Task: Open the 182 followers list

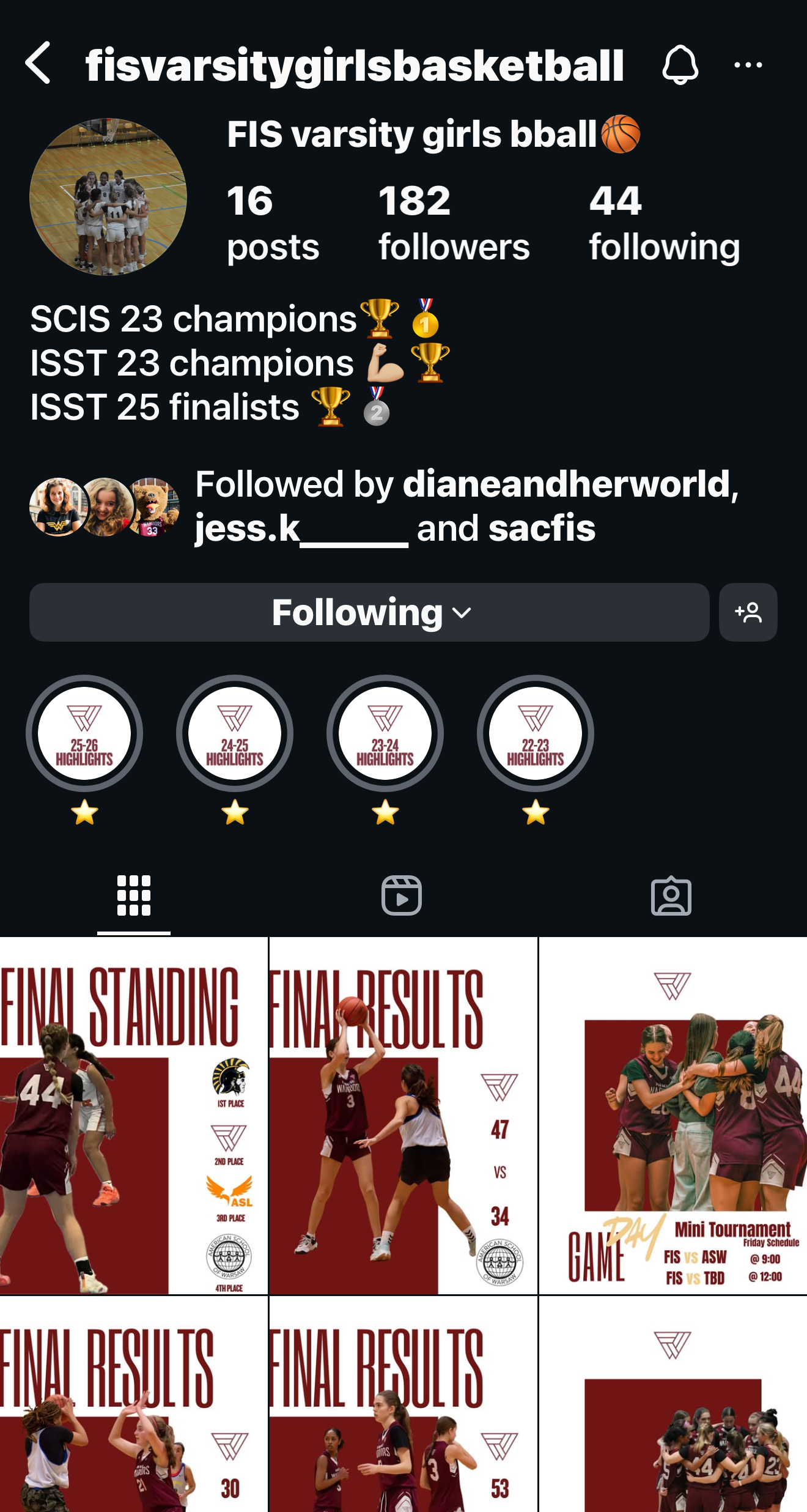Action: pos(453,224)
